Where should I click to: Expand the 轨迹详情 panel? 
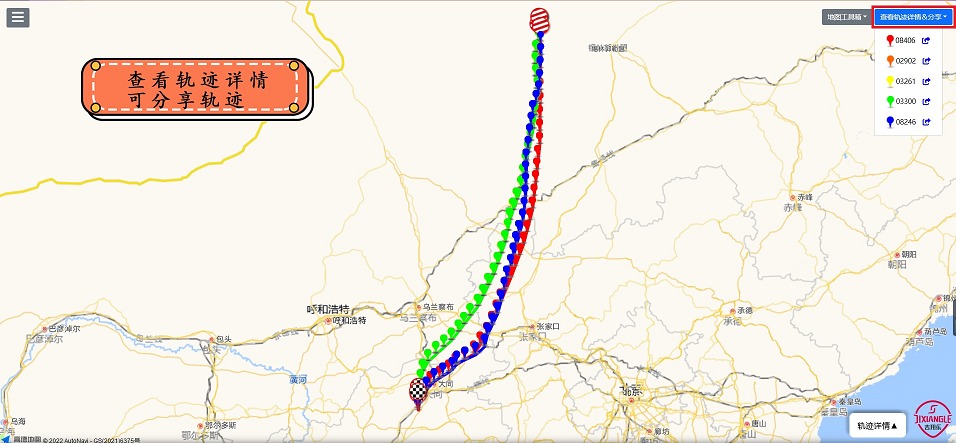click(x=877, y=425)
